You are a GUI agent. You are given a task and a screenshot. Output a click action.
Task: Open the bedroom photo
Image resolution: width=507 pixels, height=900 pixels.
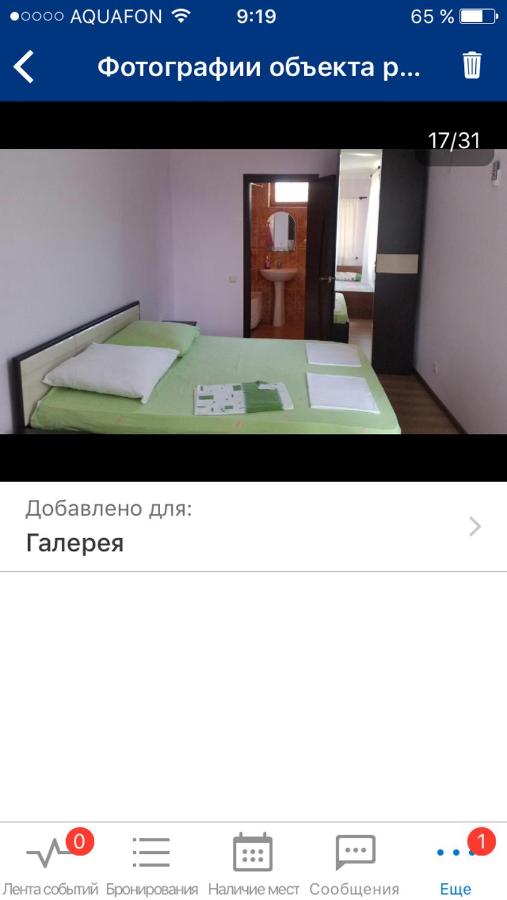pyautogui.click(x=253, y=292)
